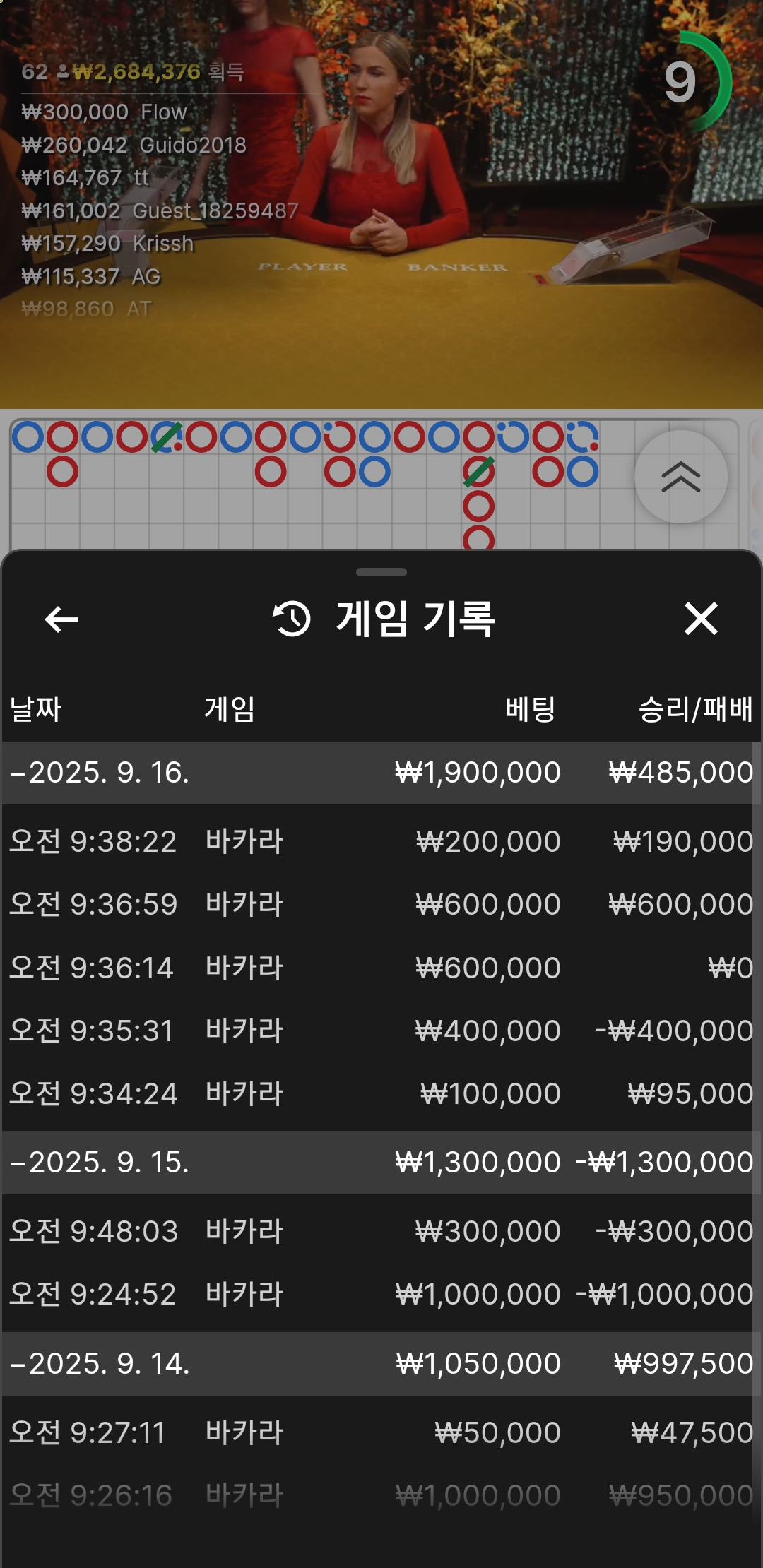Close the game history panel

click(701, 619)
